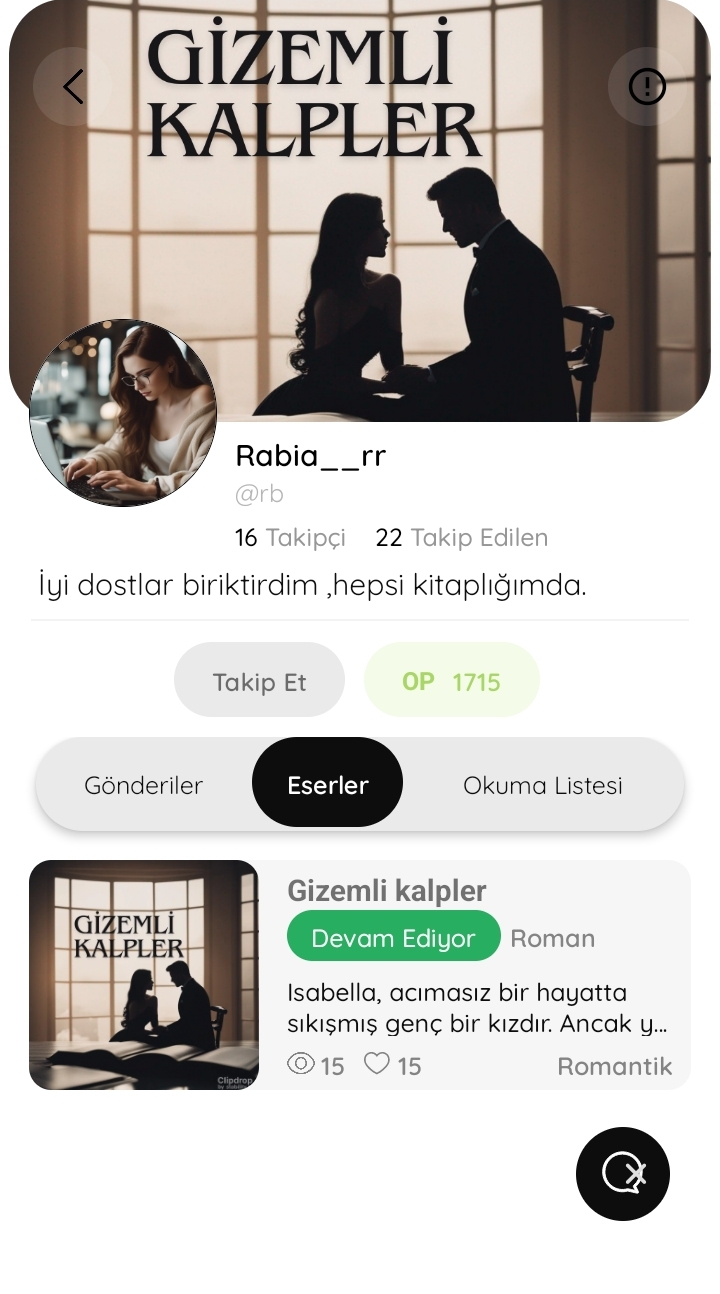View the 16 Takipçi followers list
This screenshot has height=1294, width=720.
290,538
